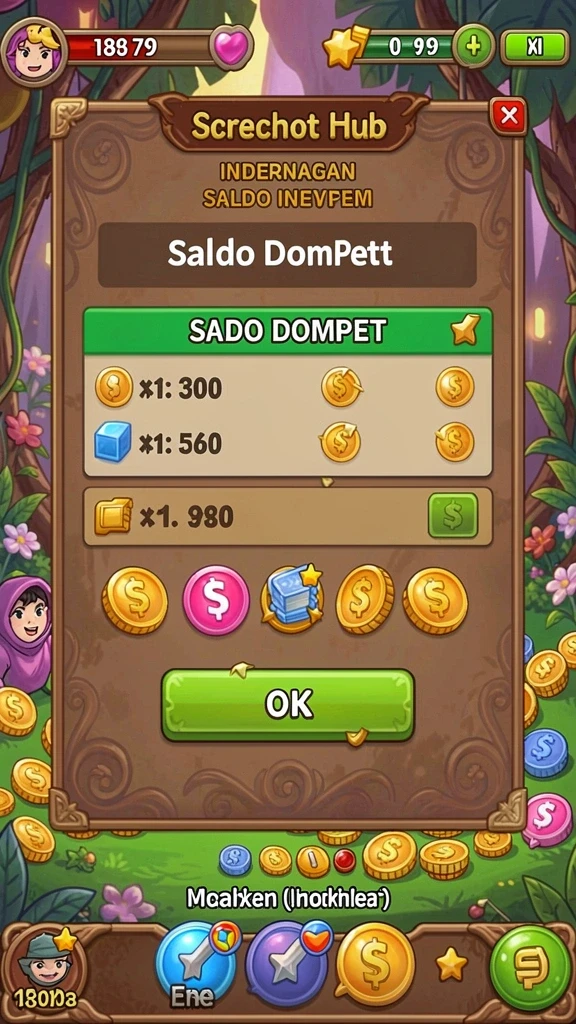Tap the green dollar button beside x1. 980
Image resolution: width=576 pixels, height=1024 pixels.
pyautogui.click(x=453, y=516)
